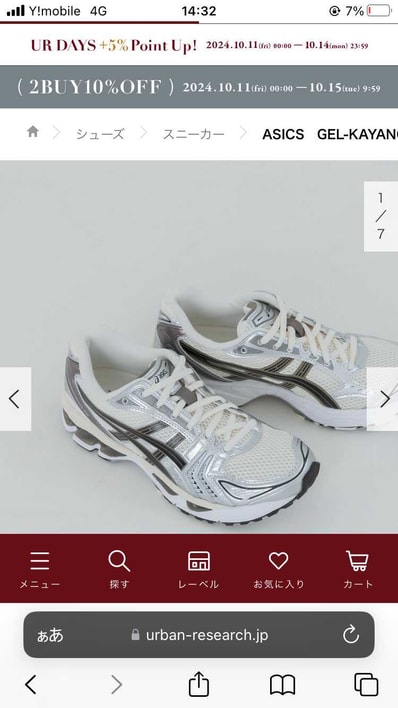This screenshot has width=398, height=708.
Task: Show the previous product image
Action: pos(15,399)
